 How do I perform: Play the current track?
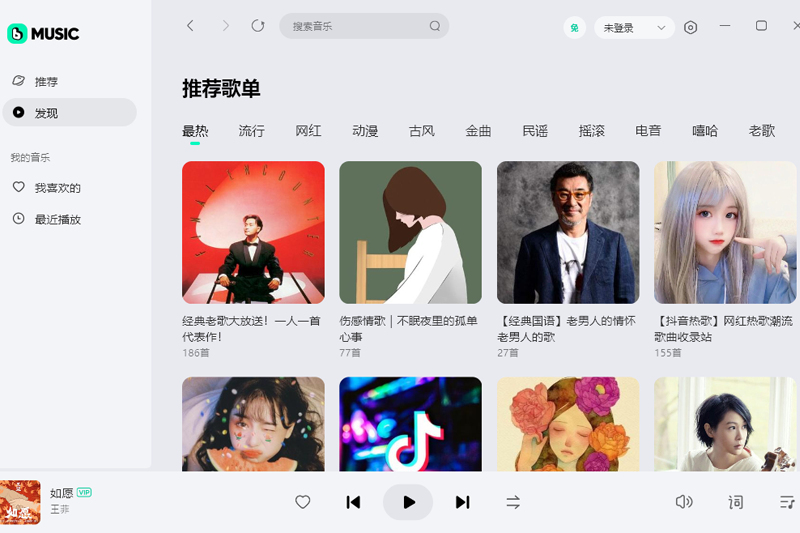pyautogui.click(x=408, y=502)
